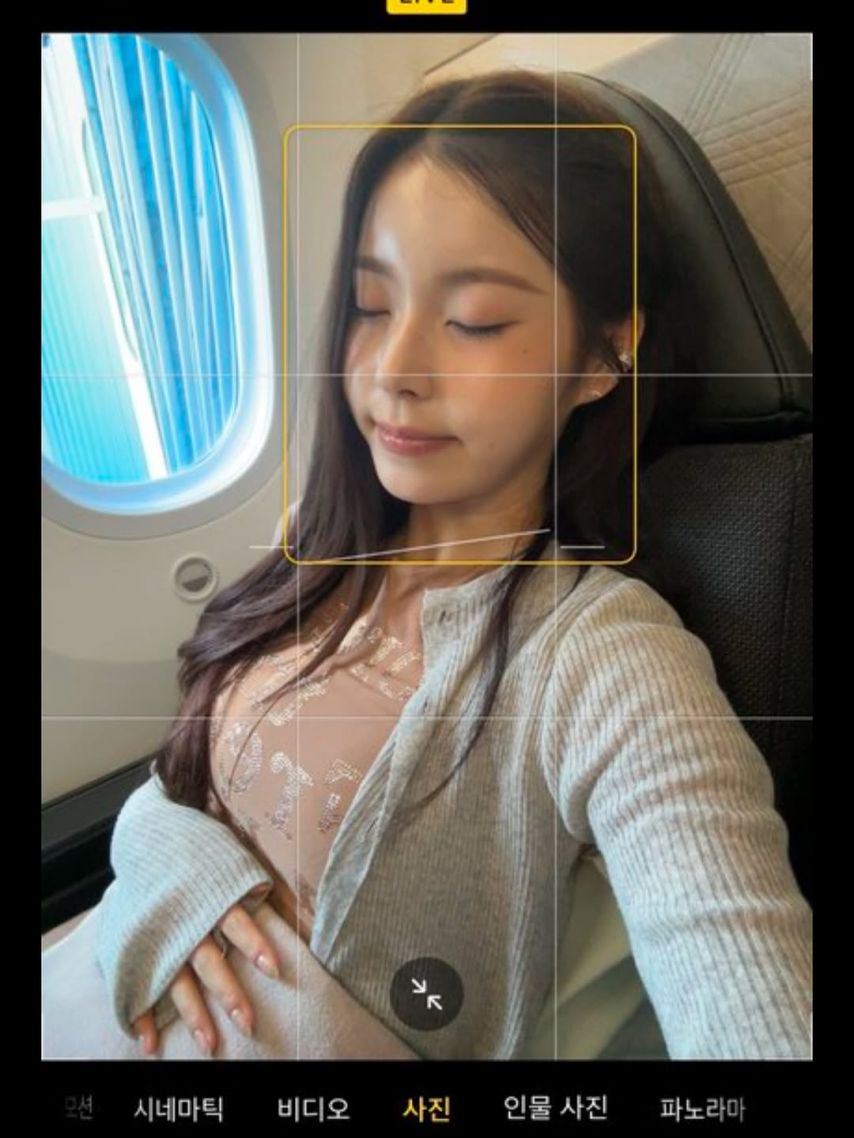Switch to 비디오 mode
Image resolution: width=854 pixels, height=1138 pixels.
tap(313, 1109)
